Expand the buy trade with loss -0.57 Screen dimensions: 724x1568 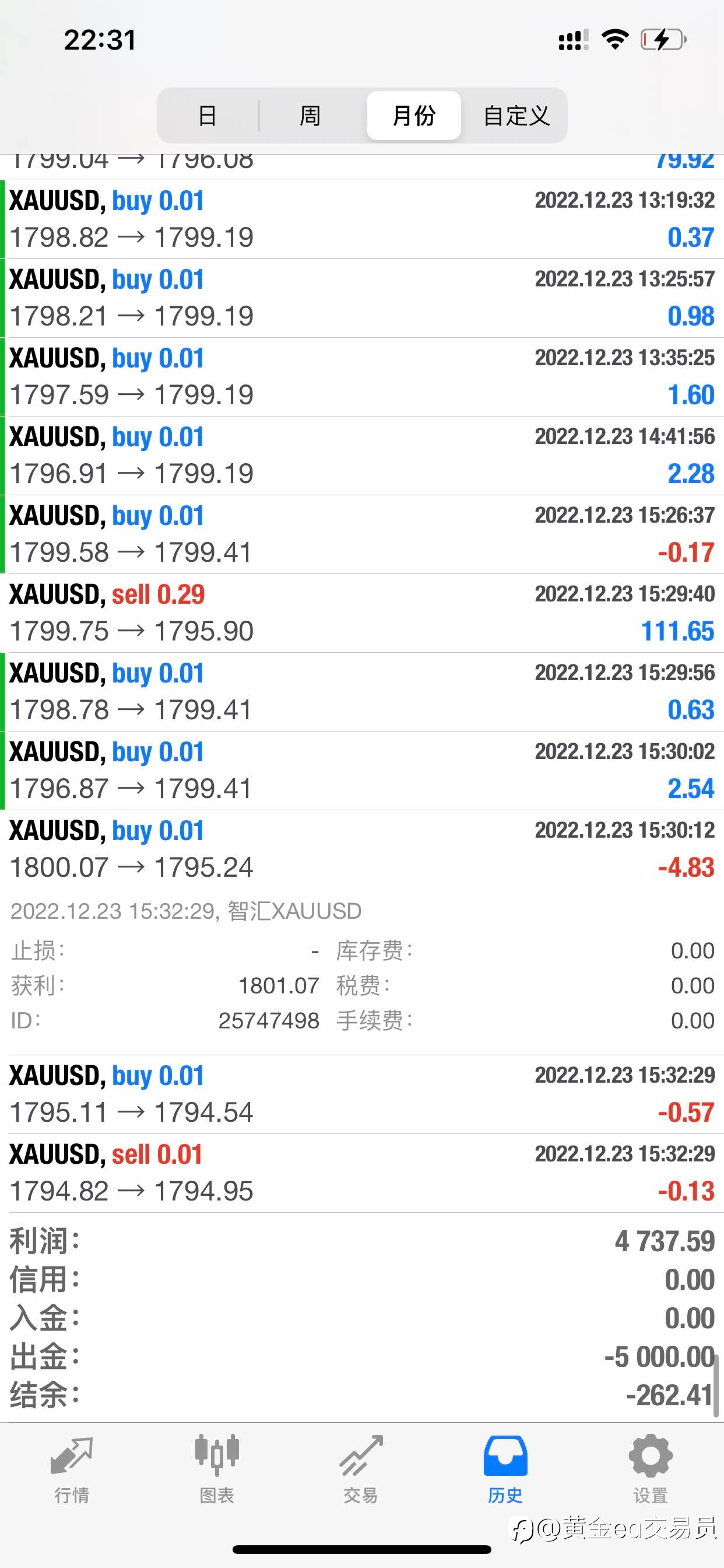click(x=362, y=1094)
